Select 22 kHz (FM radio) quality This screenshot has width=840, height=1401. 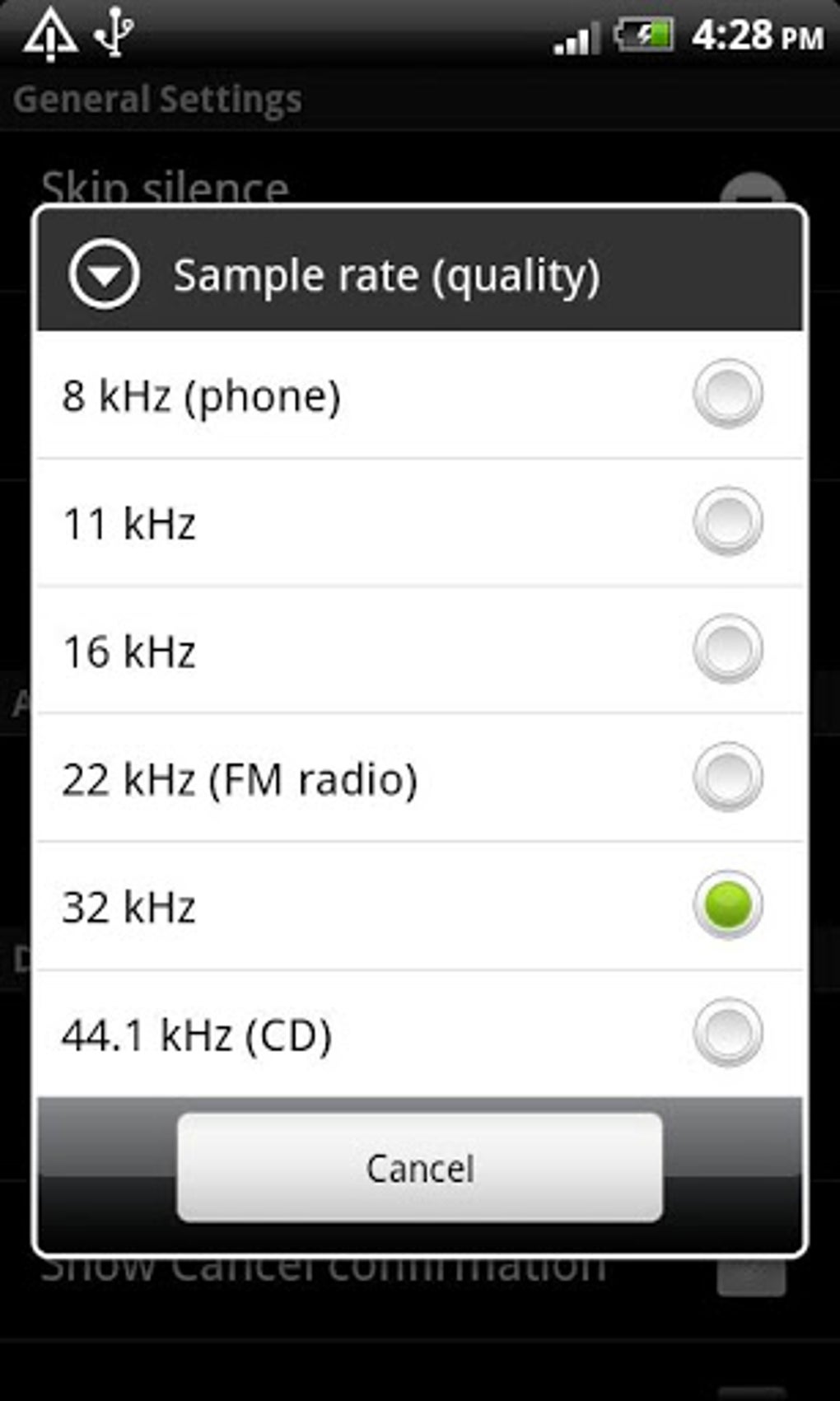pos(420,778)
